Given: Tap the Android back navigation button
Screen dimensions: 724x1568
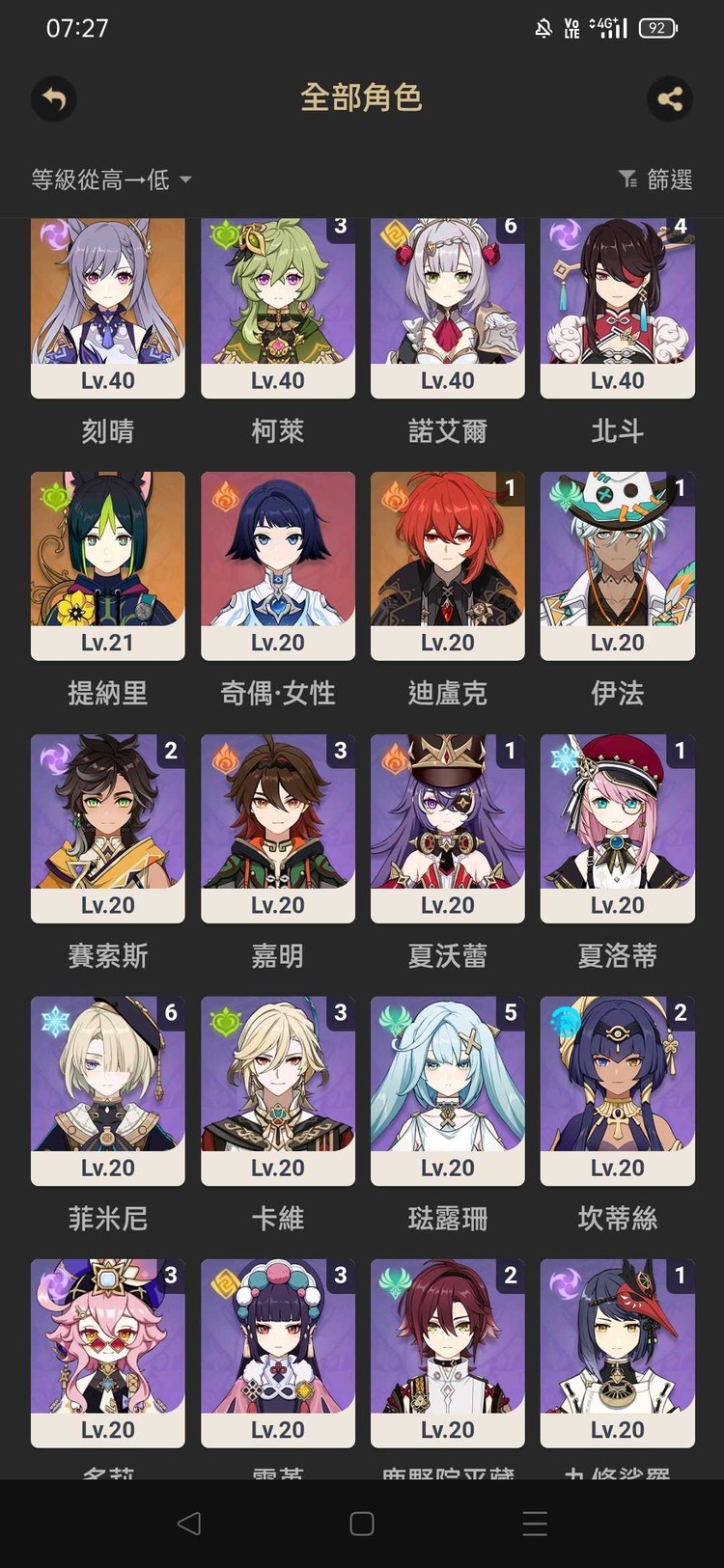Looking at the screenshot, I should click(x=189, y=1523).
